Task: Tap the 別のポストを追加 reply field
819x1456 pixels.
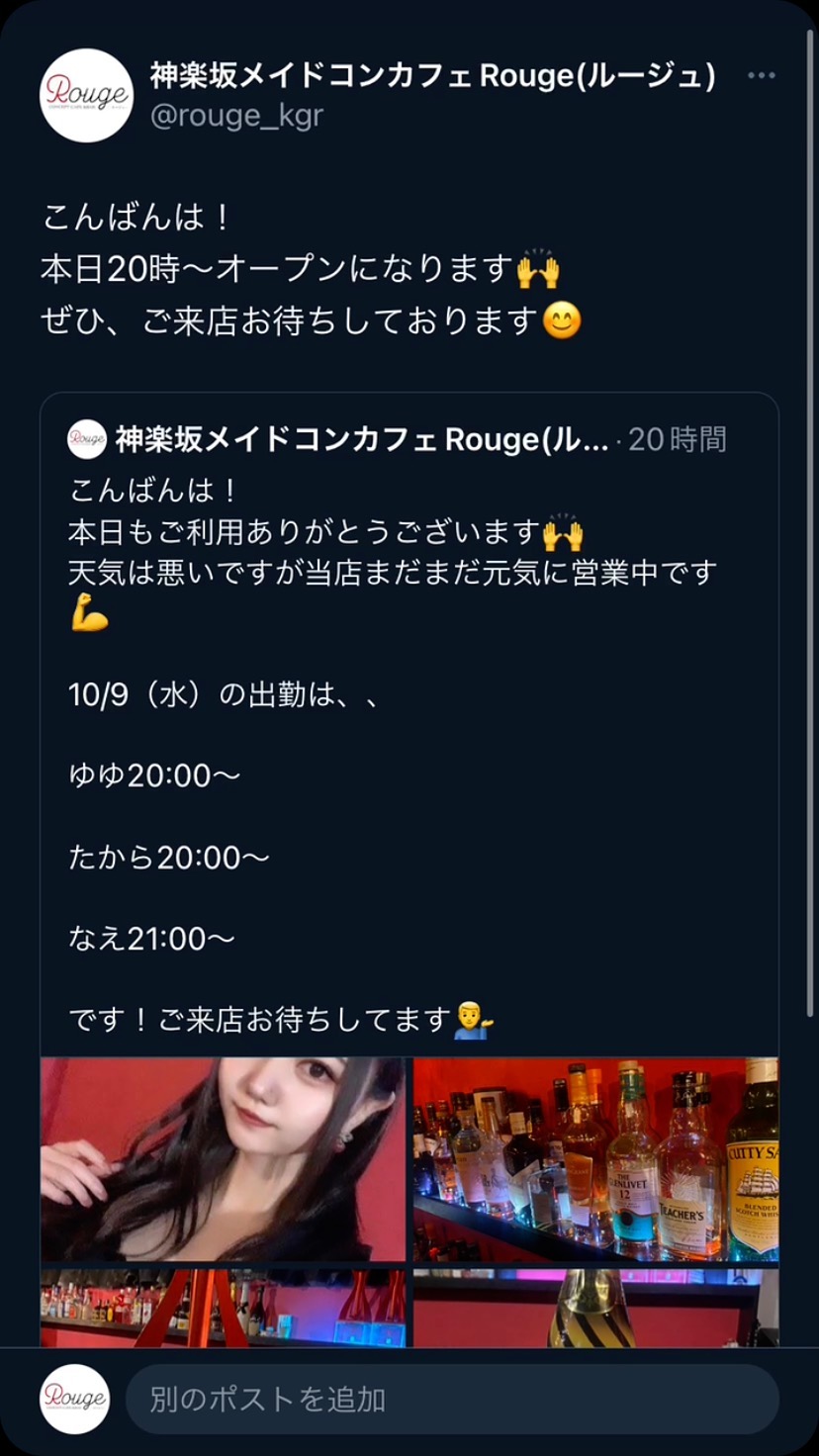Action: pyautogui.click(x=451, y=1399)
